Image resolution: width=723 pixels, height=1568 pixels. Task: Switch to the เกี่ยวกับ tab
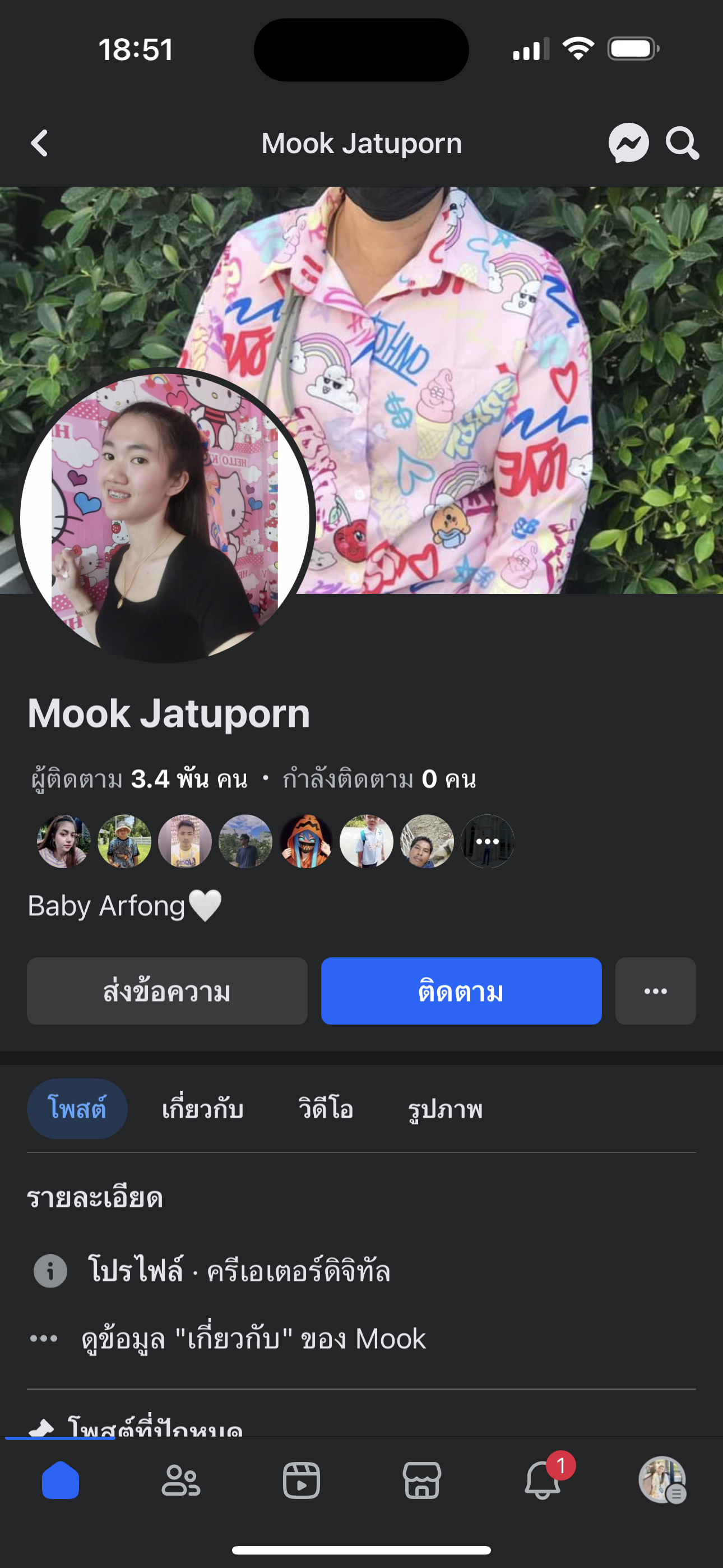(203, 1109)
